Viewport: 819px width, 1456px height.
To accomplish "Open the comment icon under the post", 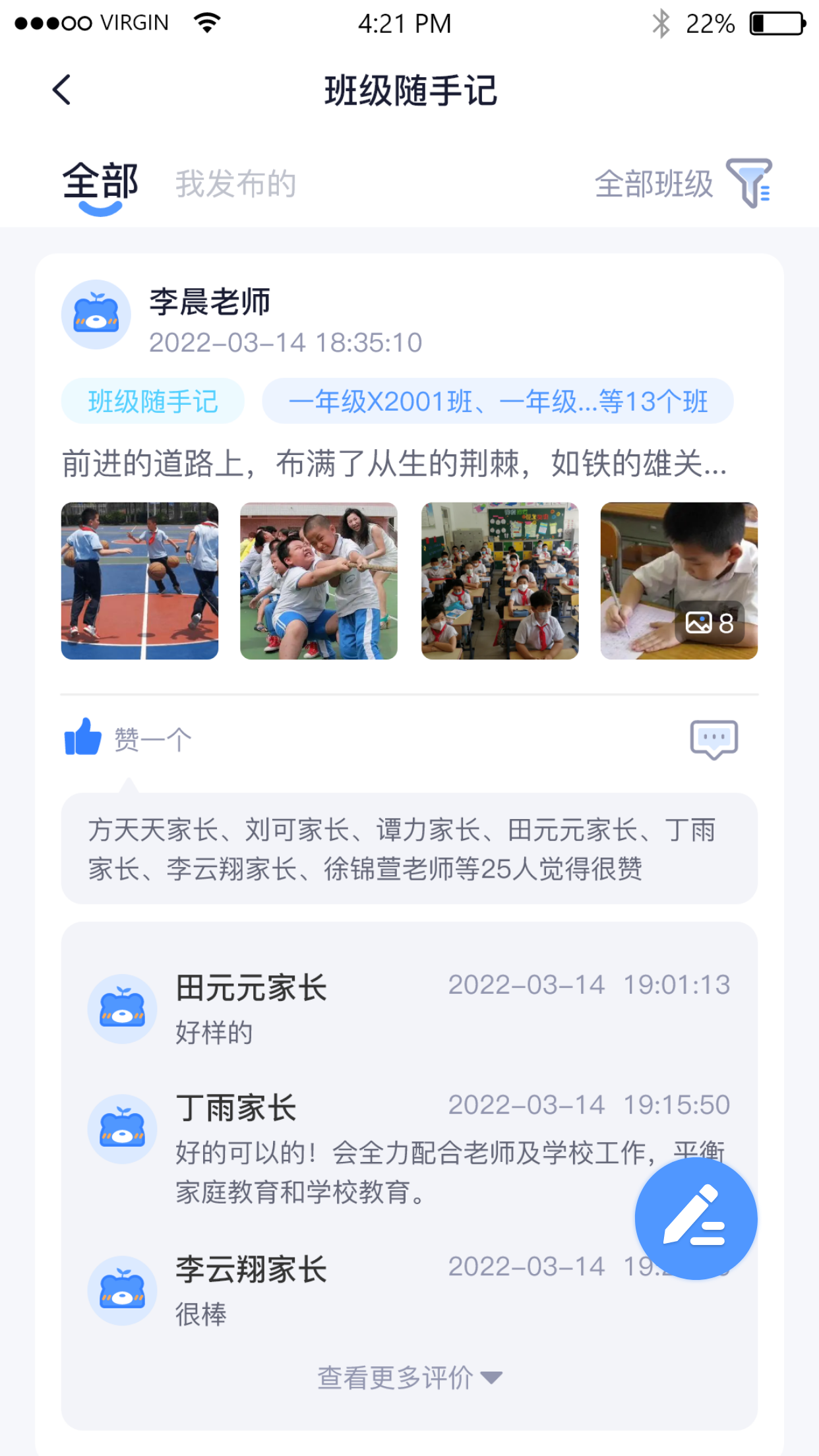I will tap(713, 740).
